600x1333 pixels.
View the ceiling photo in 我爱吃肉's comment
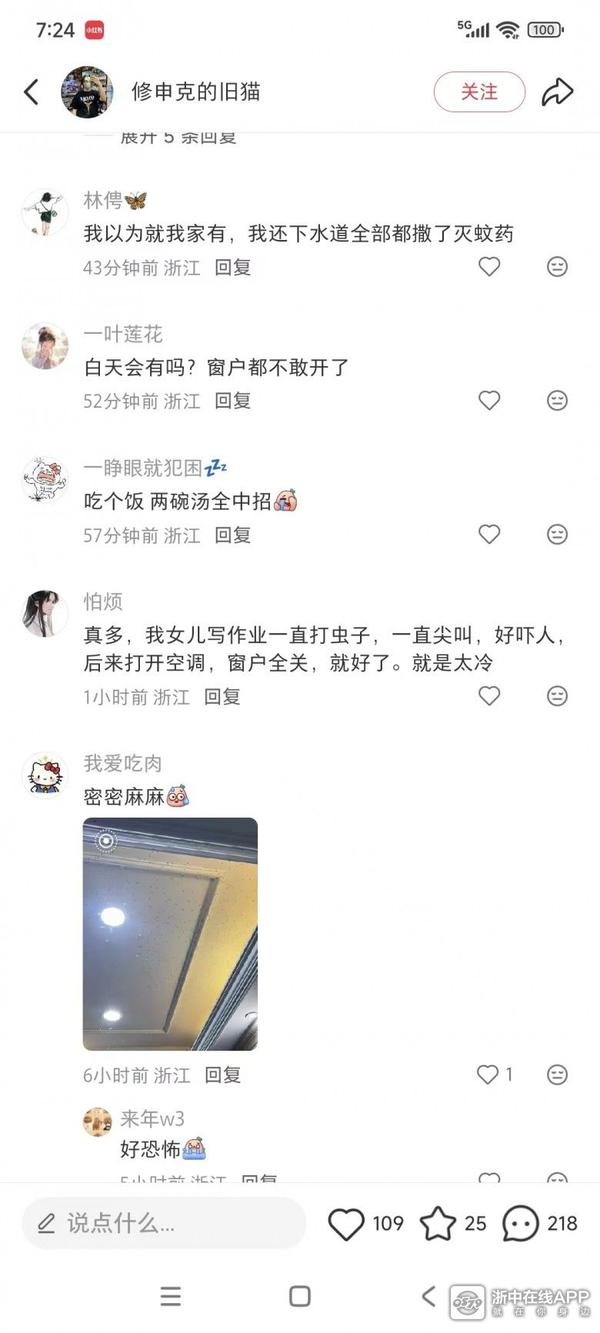pyautogui.click(x=170, y=934)
